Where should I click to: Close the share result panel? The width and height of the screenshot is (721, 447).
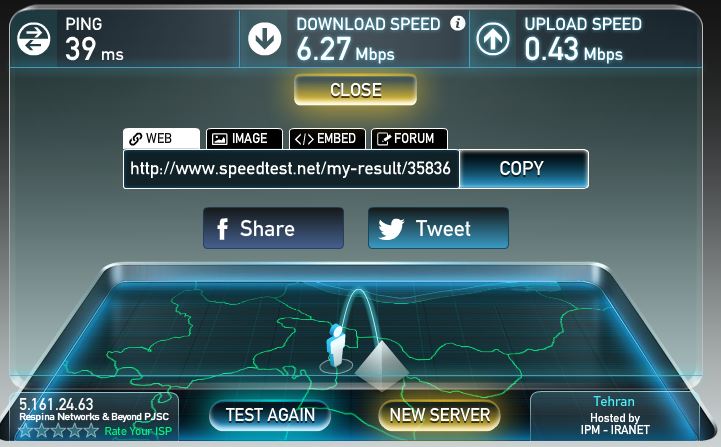click(x=355, y=90)
